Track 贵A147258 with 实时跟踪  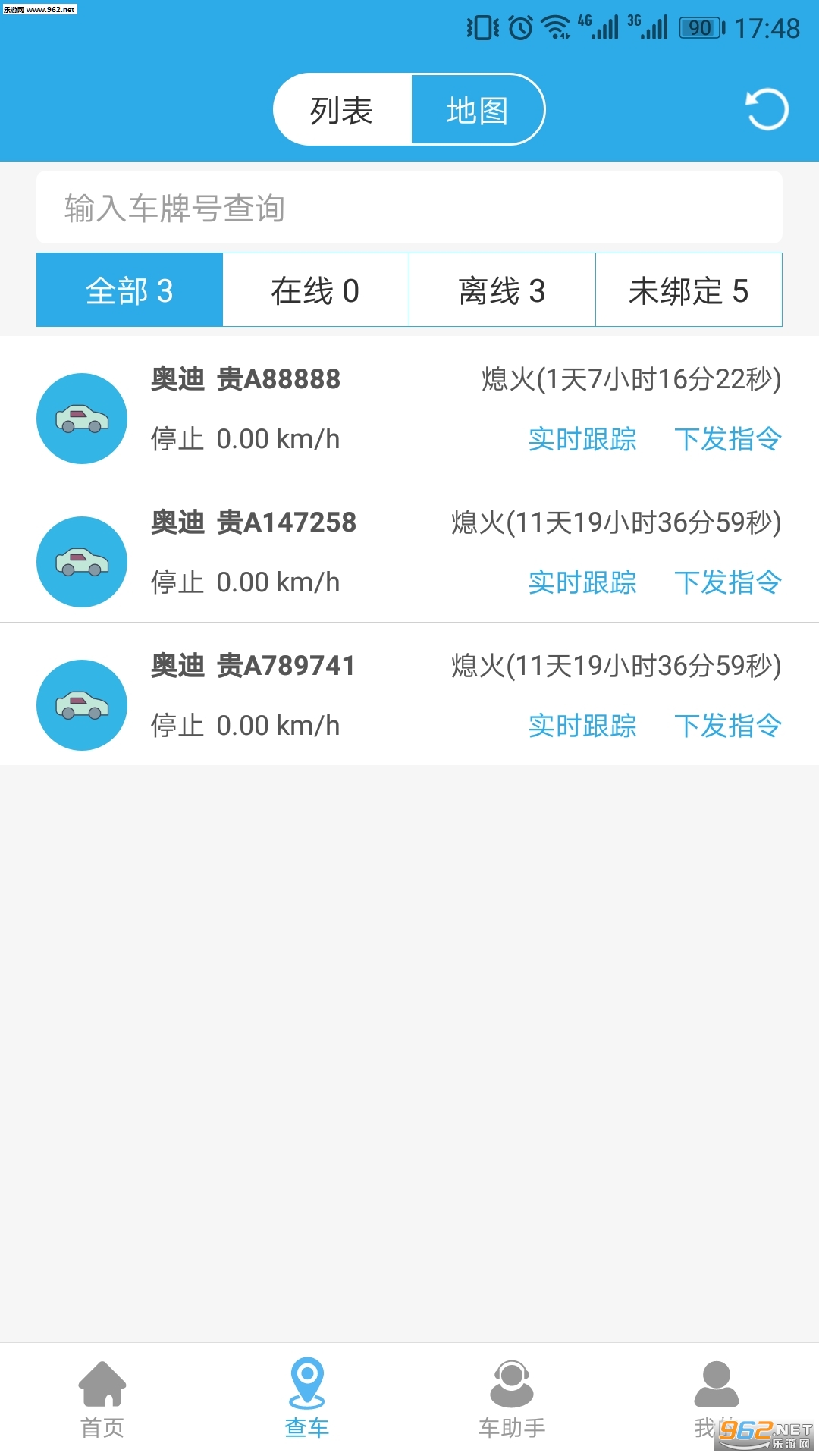[582, 582]
